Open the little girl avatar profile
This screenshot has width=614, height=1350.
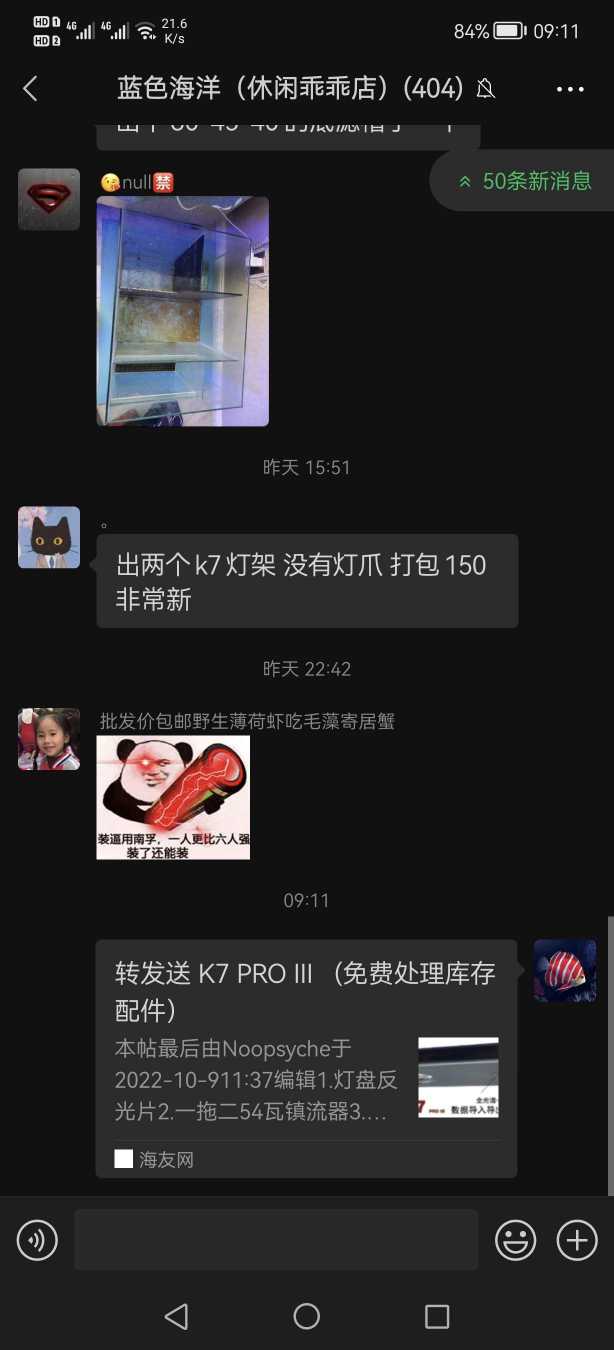[x=49, y=739]
